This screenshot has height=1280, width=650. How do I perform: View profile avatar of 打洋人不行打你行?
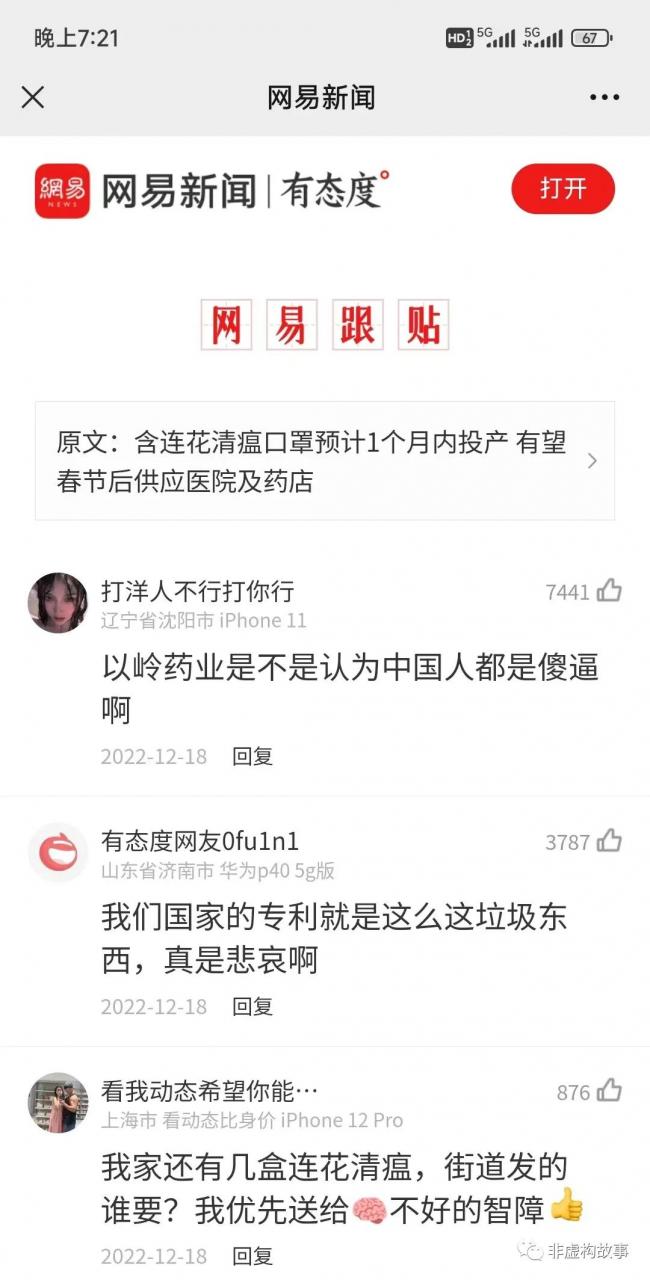[57, 603]
